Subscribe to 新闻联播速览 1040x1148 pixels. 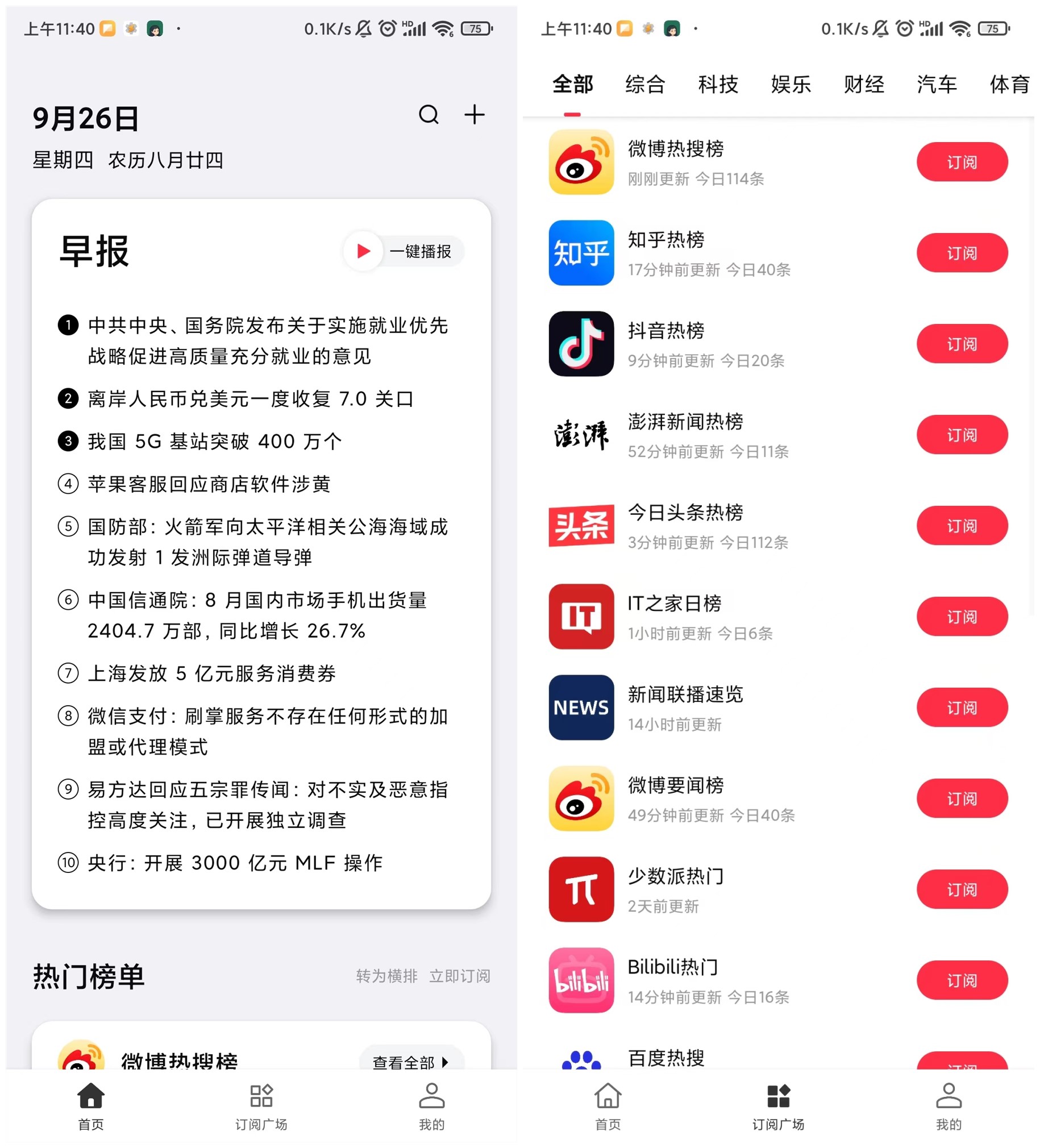pos(962,708)
